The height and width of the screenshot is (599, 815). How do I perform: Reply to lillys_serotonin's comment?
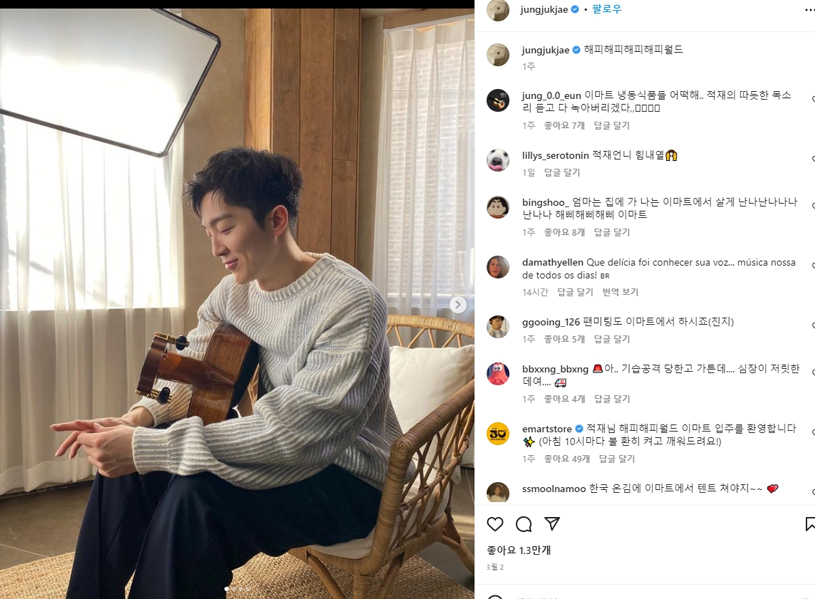point(562,173)
